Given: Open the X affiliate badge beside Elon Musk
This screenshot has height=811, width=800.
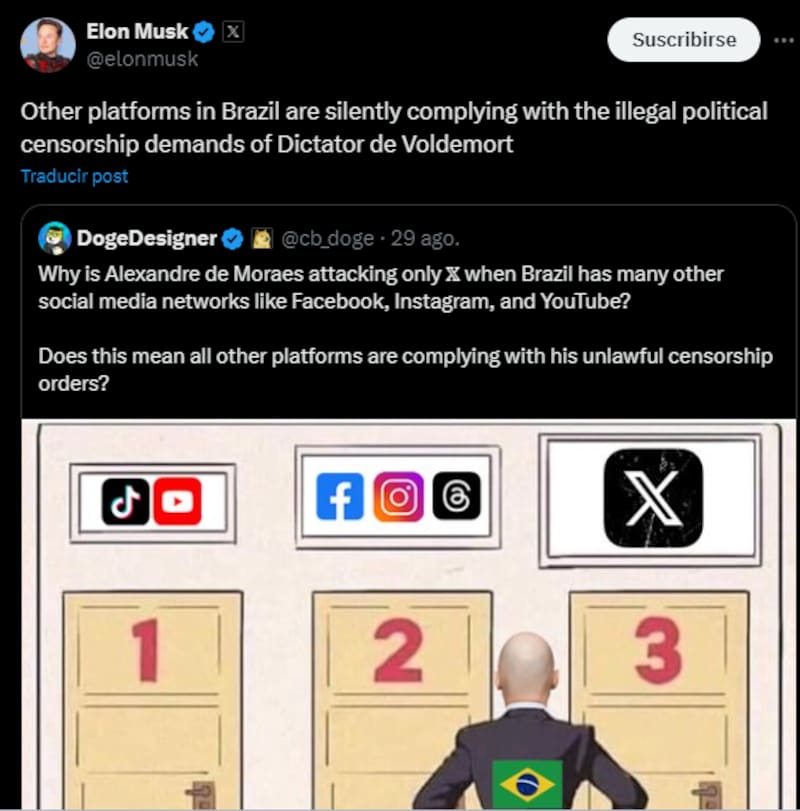Looking at the screenshot, I should (233, 32).
